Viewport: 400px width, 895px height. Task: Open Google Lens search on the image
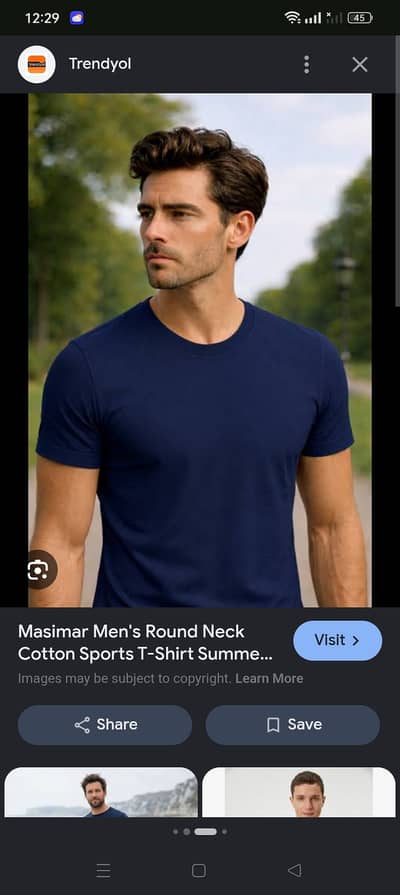38,570
